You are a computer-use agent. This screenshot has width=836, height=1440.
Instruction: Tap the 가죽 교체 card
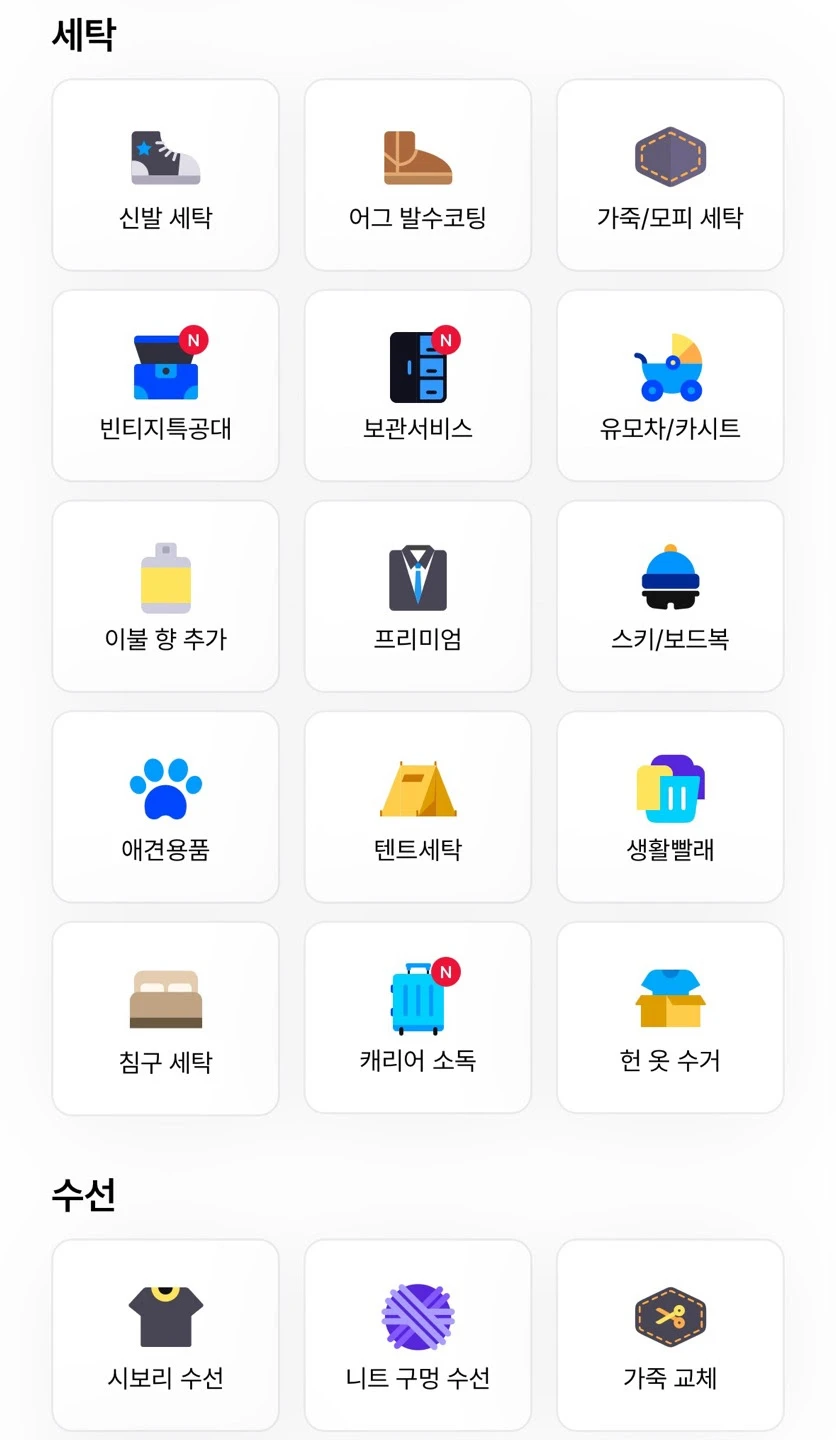click(670, 1335)
